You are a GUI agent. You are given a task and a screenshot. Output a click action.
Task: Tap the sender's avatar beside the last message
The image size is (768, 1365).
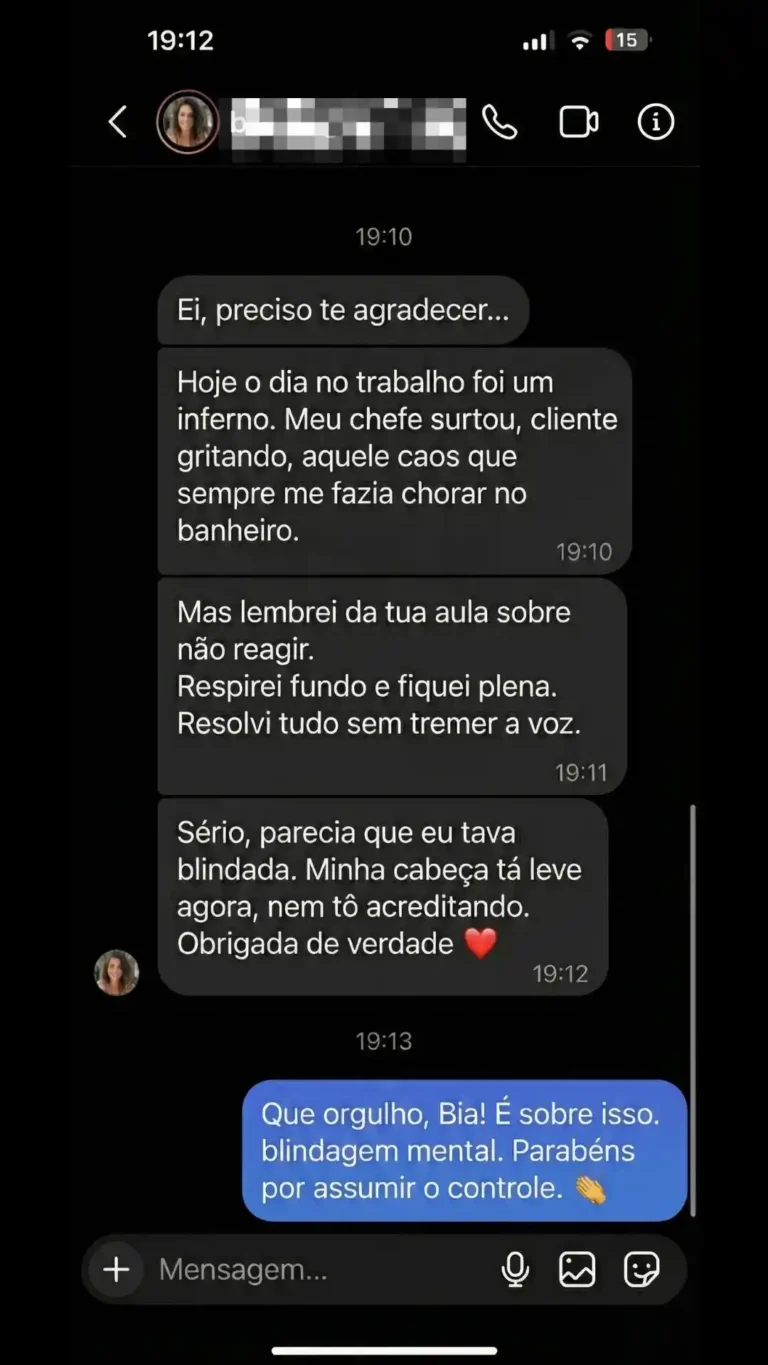click(x=117, y=972)
